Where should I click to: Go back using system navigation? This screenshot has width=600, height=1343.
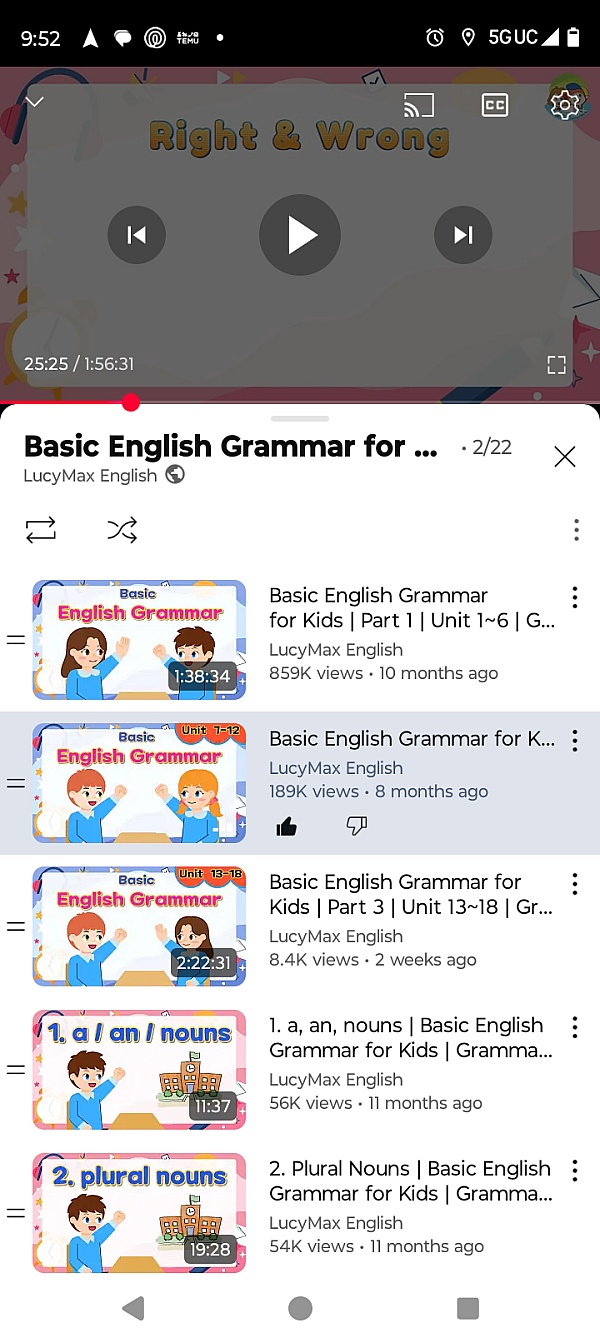click(133, 1308)
